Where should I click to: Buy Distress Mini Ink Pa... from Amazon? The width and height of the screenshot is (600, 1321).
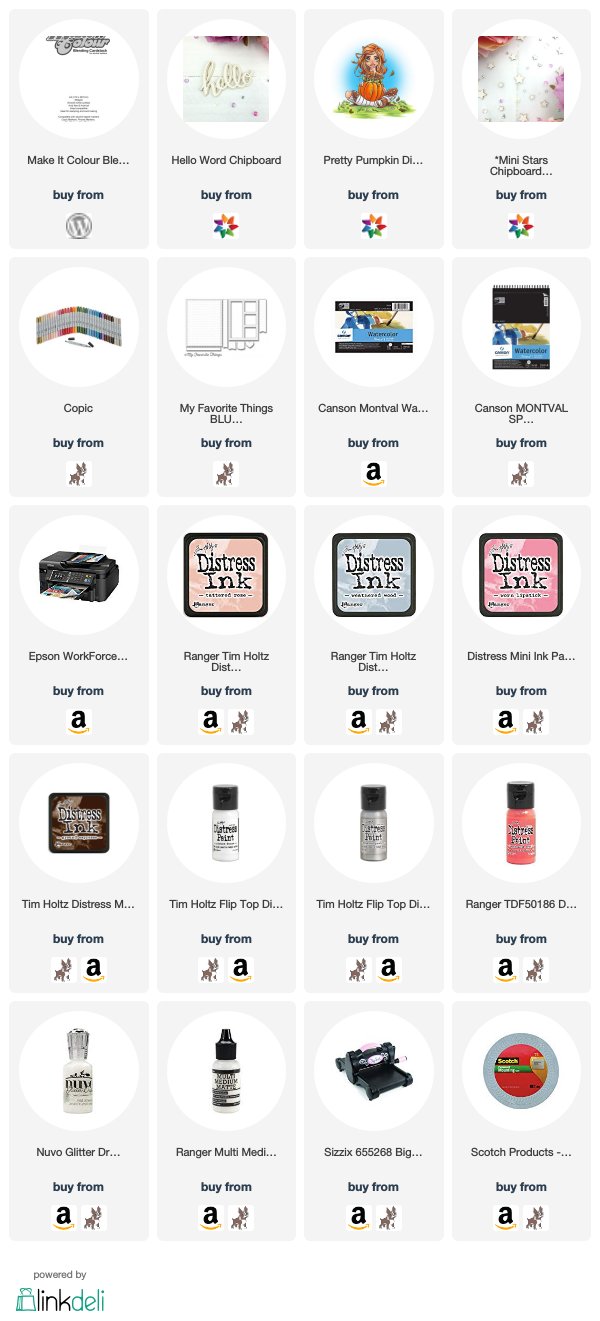click(505, 722)
